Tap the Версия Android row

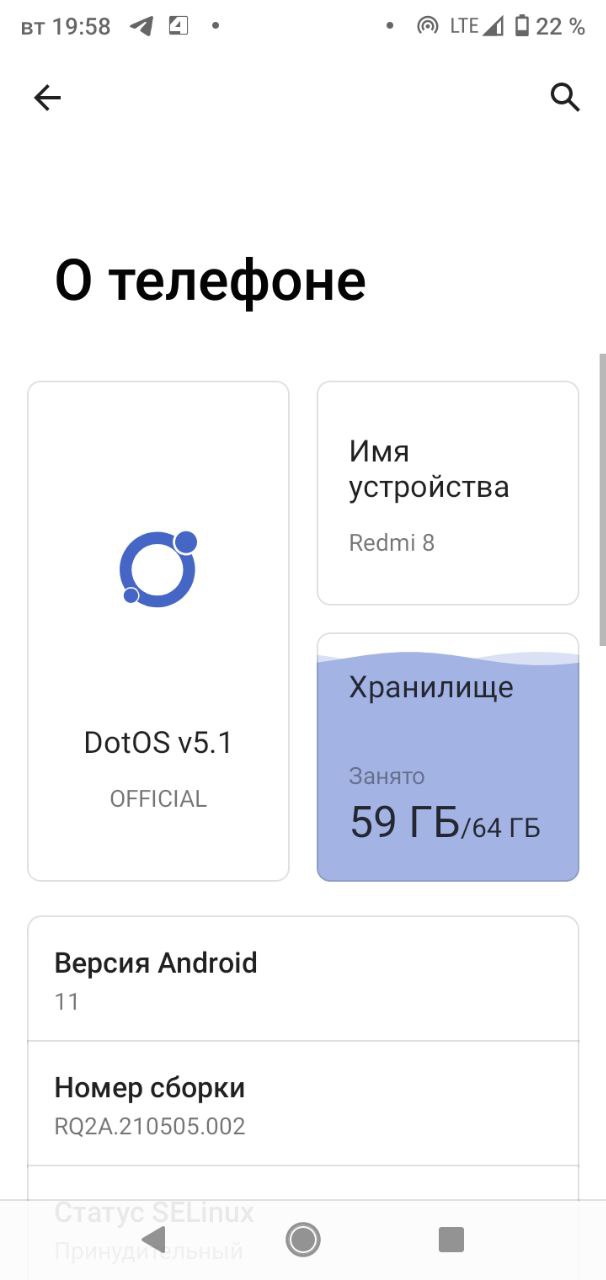click(x=302, y=979)
